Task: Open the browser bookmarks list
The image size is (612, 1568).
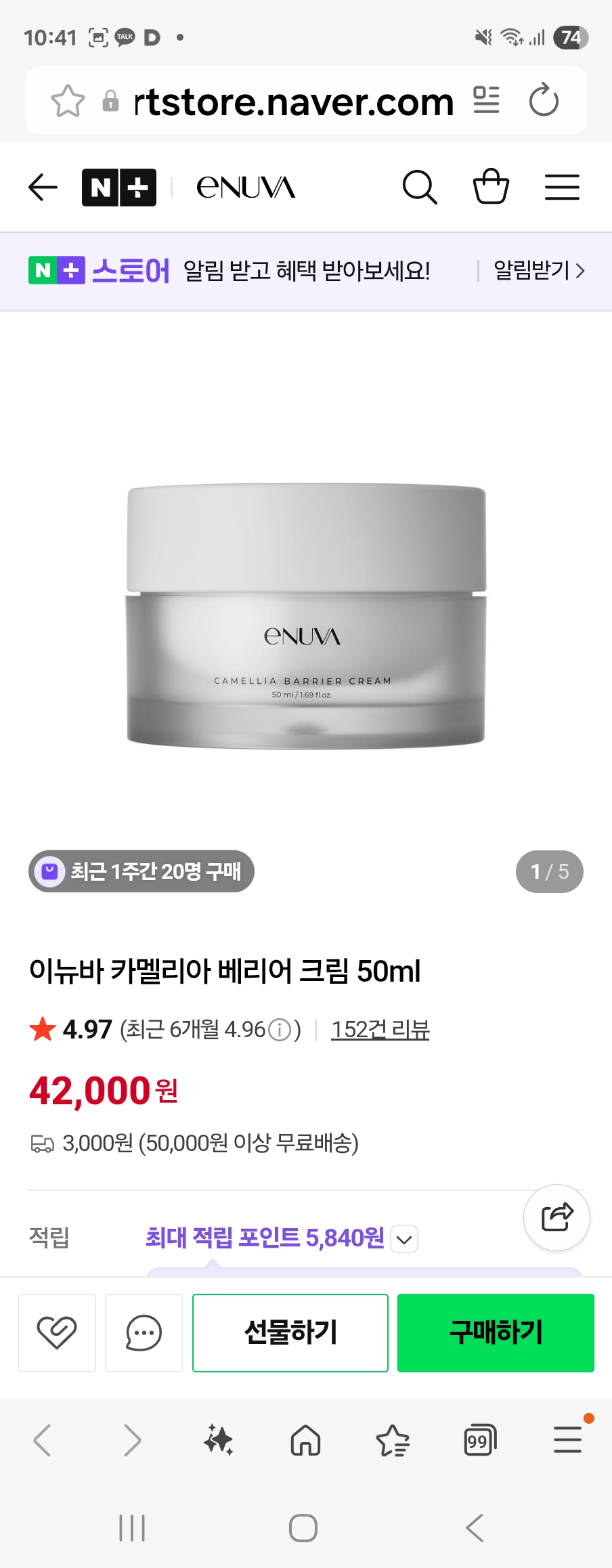Action: (393, 1440)
